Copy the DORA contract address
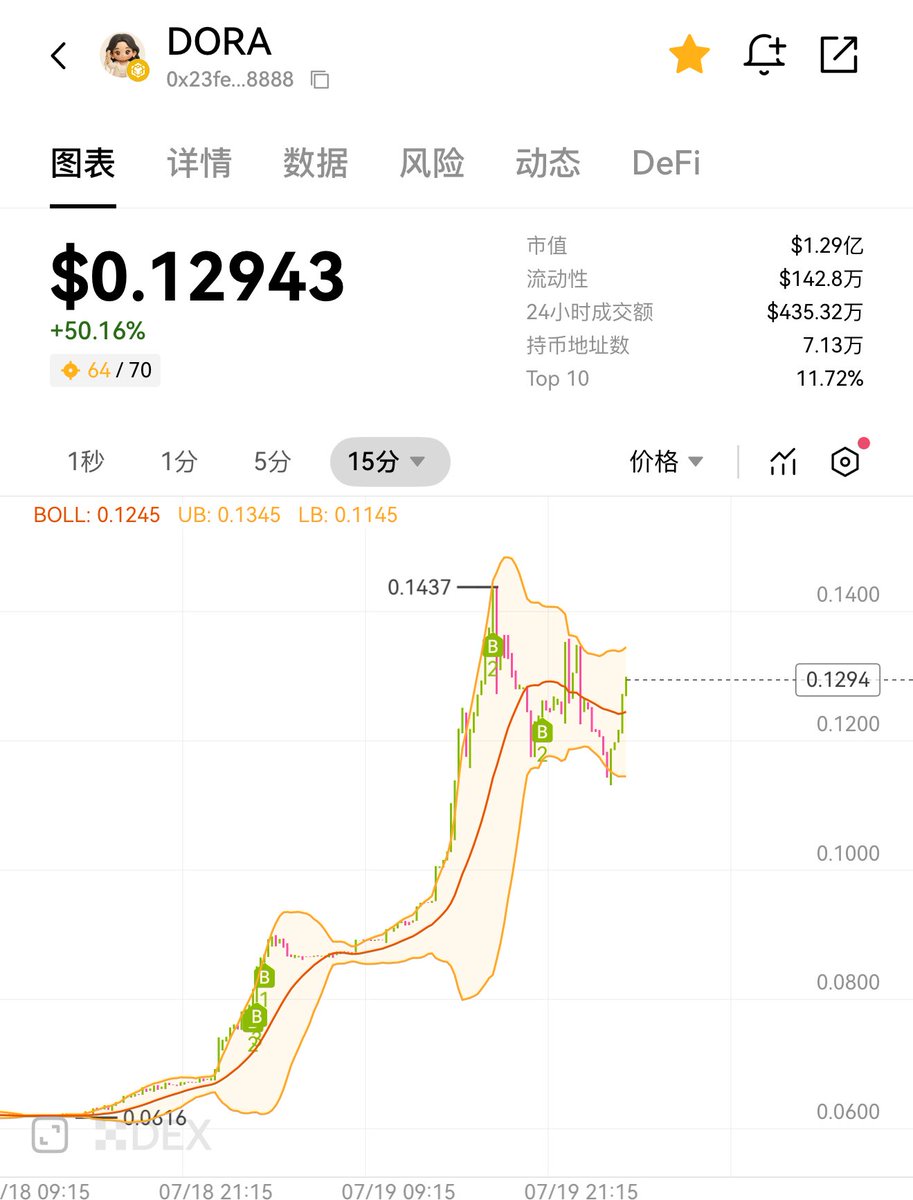 [x=320, y=80]
